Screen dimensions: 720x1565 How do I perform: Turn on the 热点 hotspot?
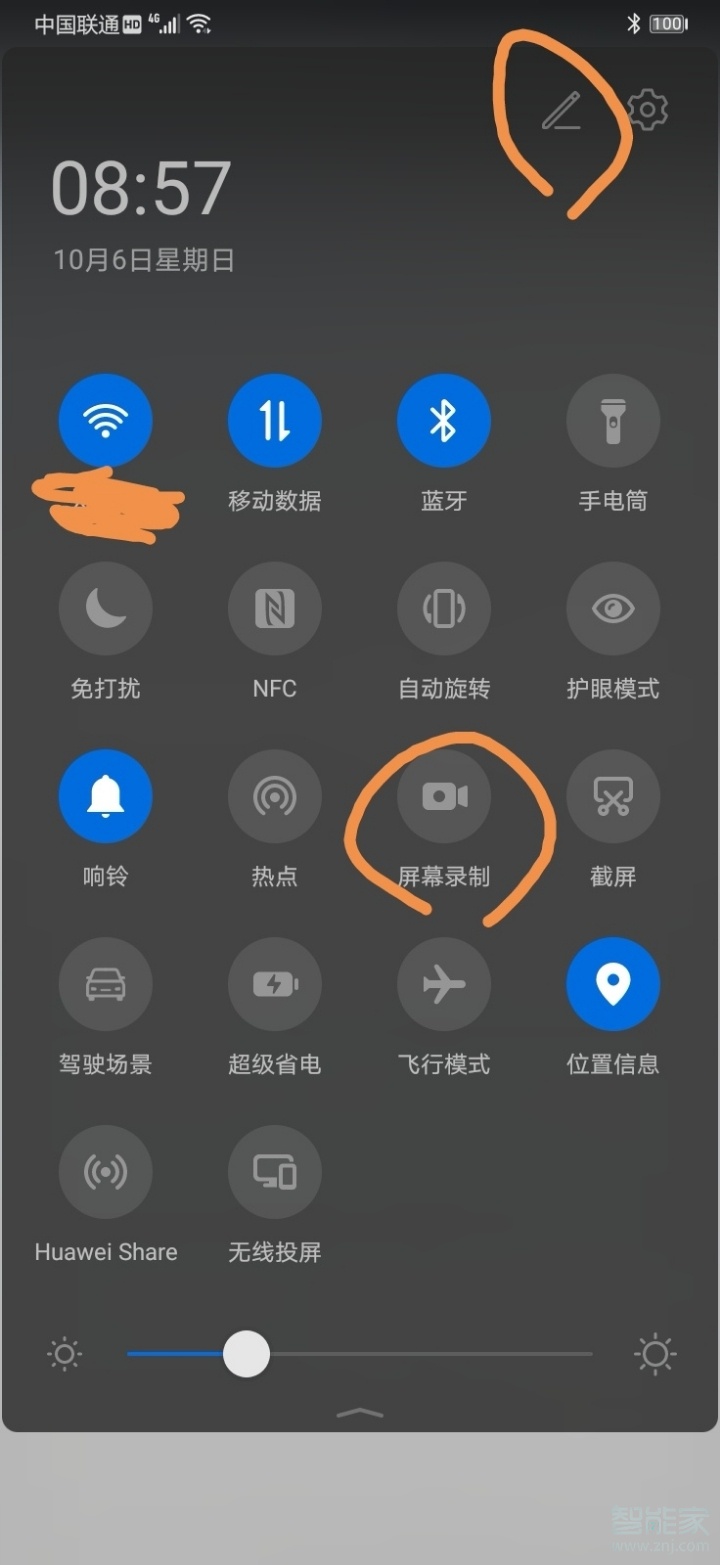coord(274,795)
